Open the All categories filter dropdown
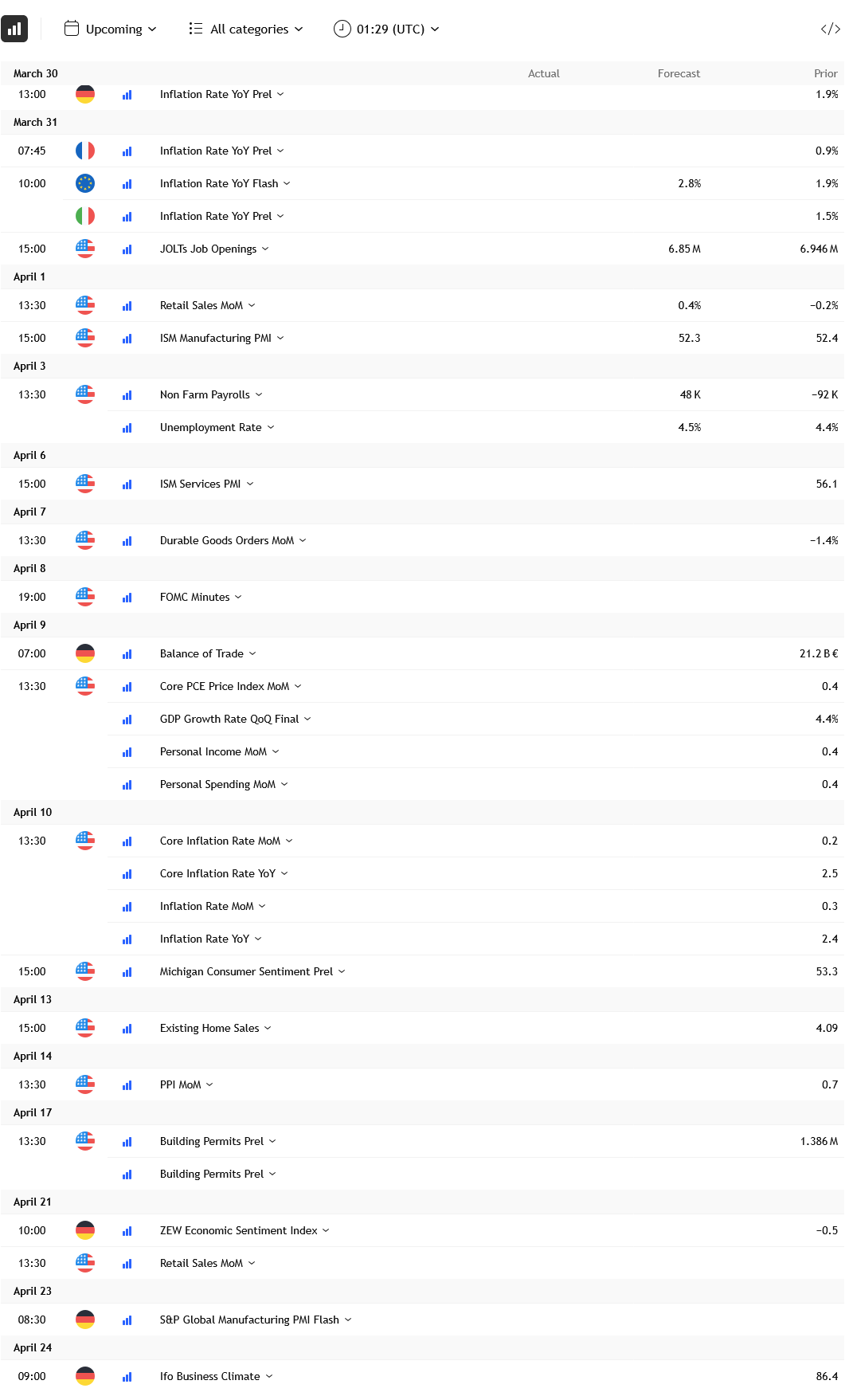Screen dimensions: 853x1400 tap(246, 29)
